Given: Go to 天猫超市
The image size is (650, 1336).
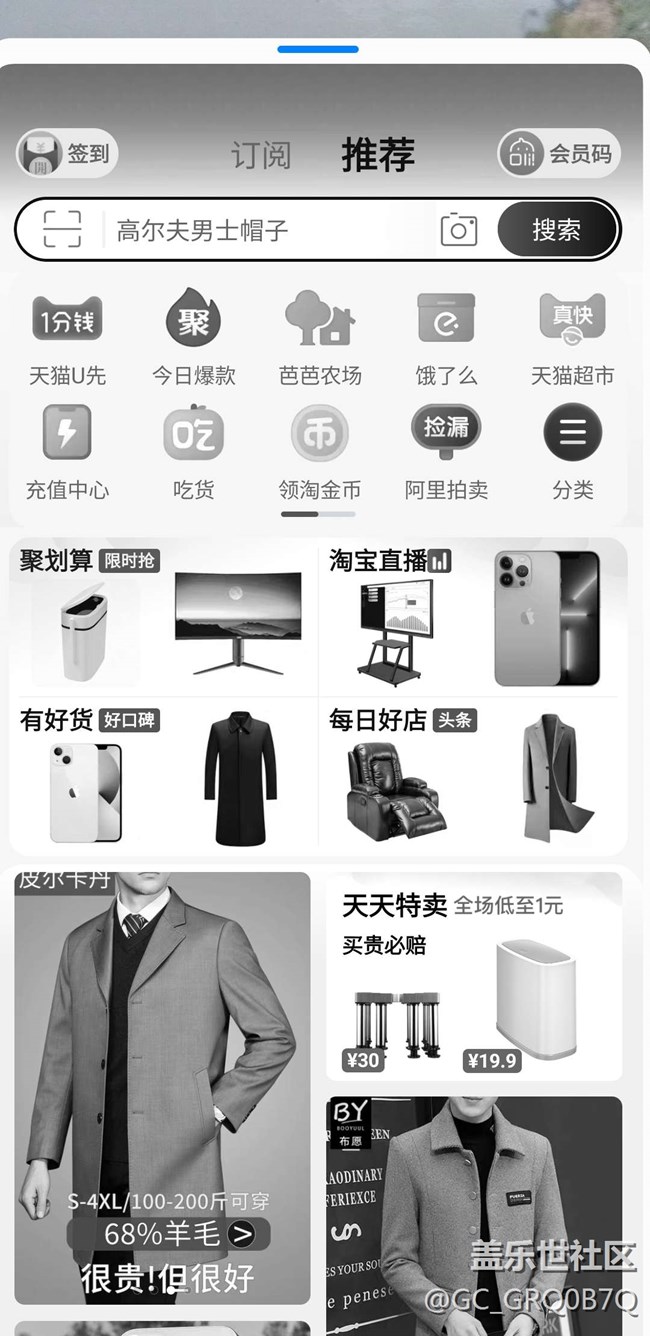Looking at the screenshot, I should (x=572, y=338).
